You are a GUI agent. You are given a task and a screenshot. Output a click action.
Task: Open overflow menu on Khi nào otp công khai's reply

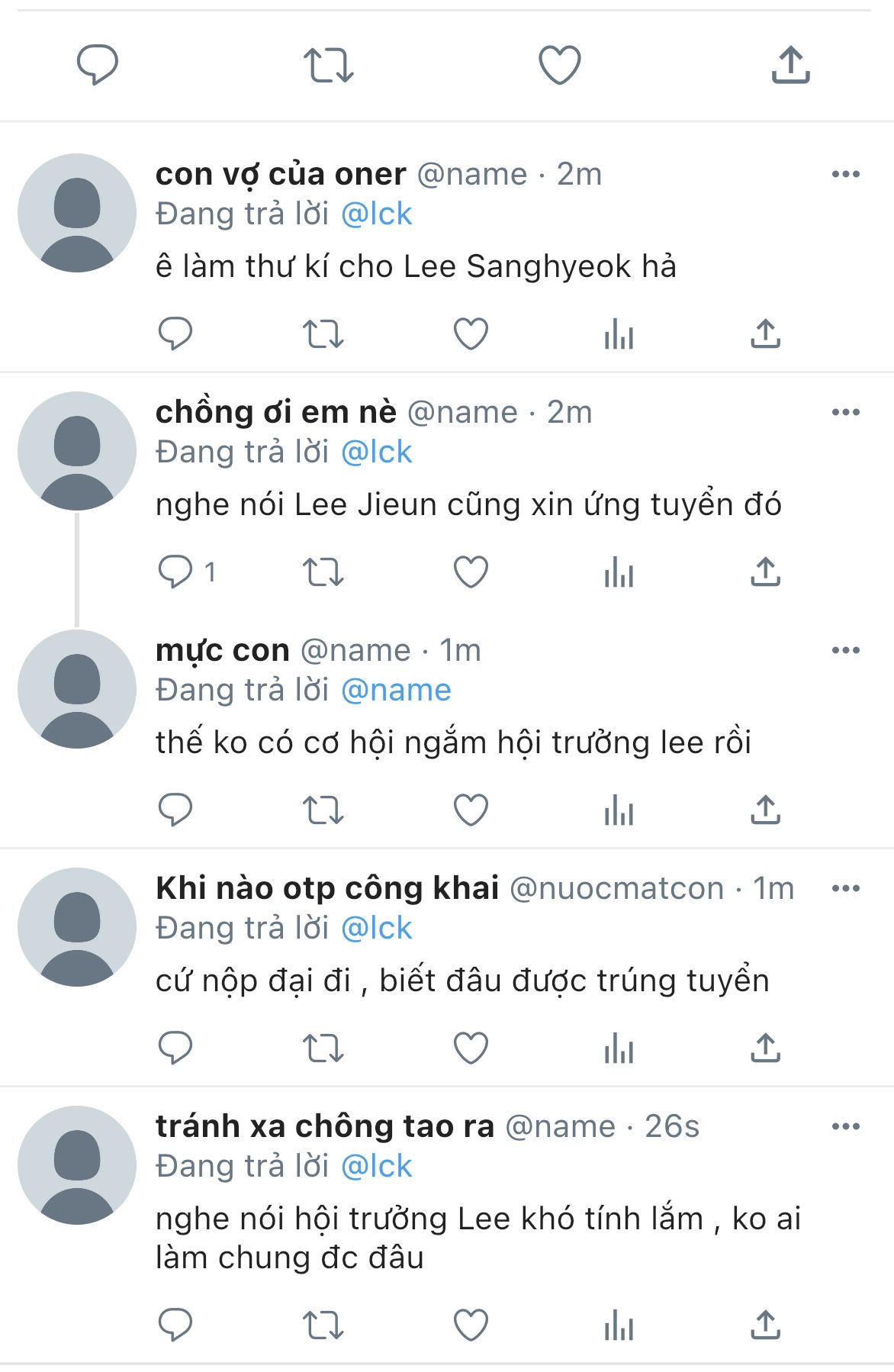tap(845, 889)
